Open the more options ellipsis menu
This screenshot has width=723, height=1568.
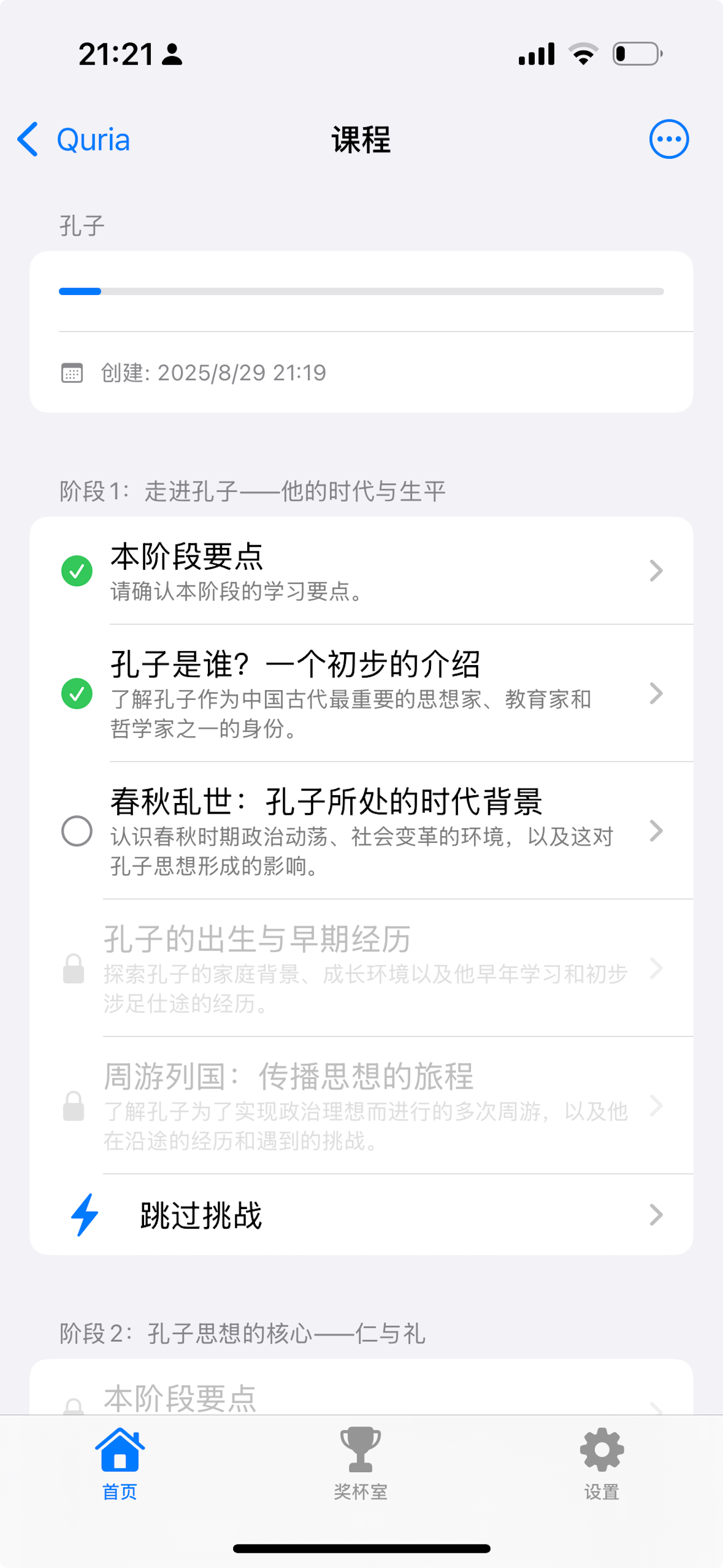(x=668, y=140)
